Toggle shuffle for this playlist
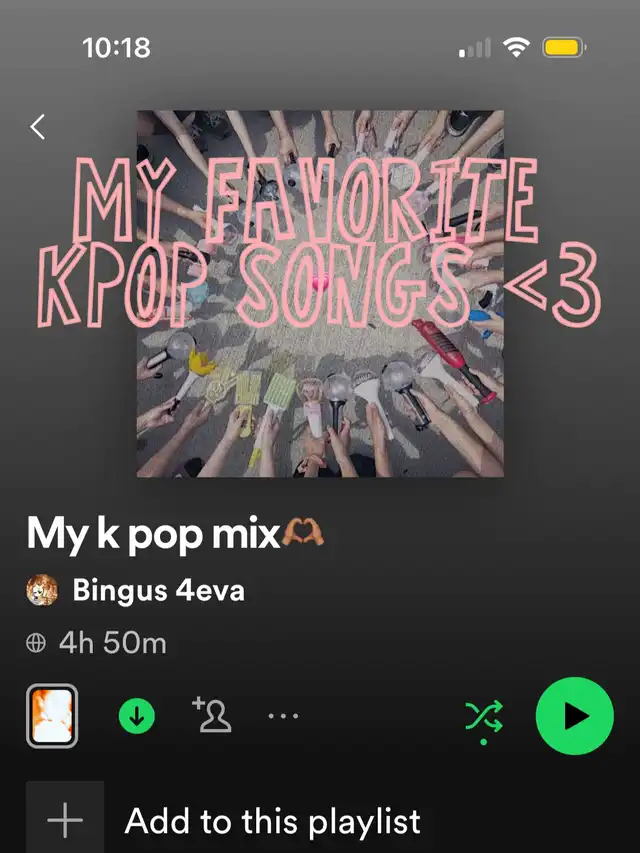This screenshot has height=853, width=640. tap(484, 717)
